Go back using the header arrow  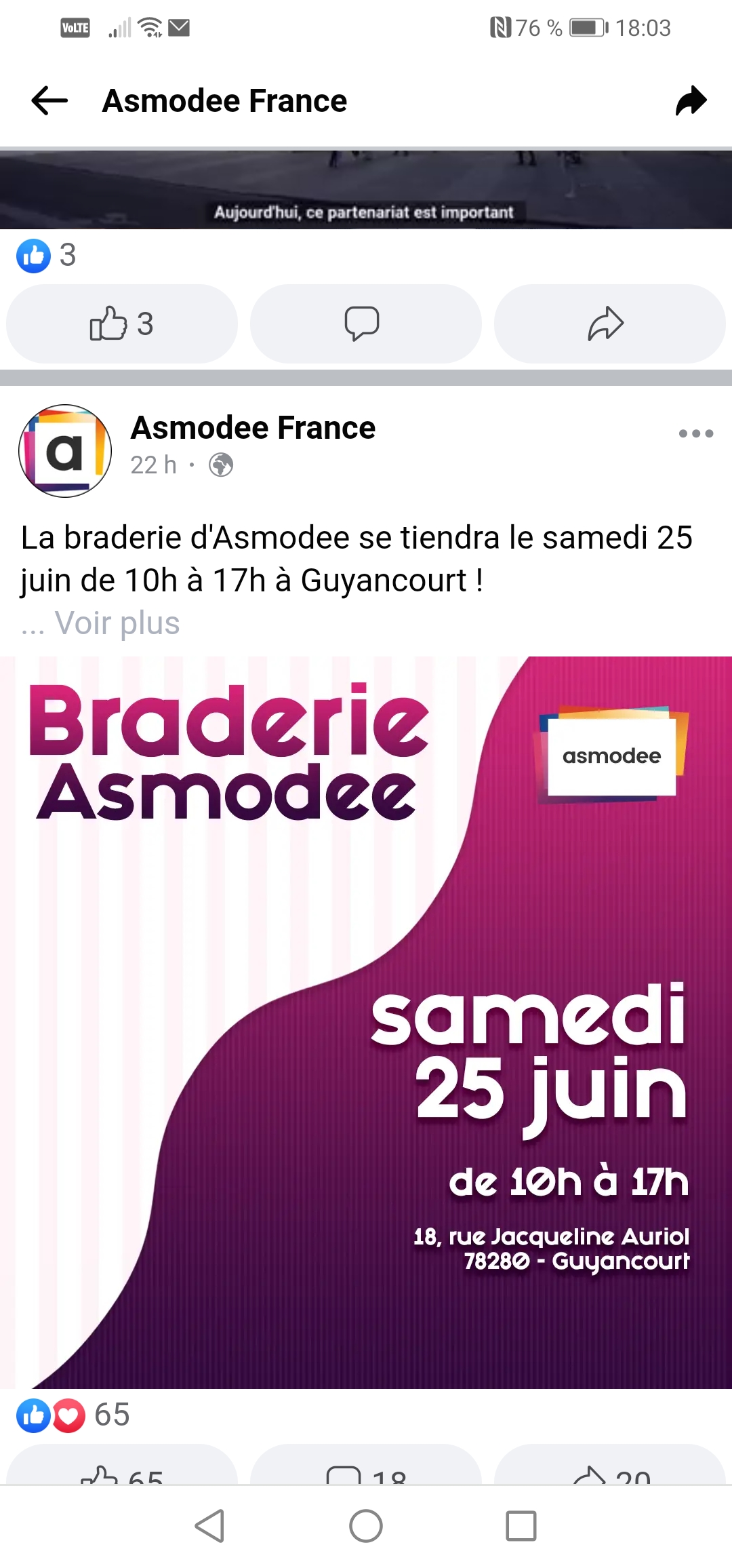pos(49,101)
